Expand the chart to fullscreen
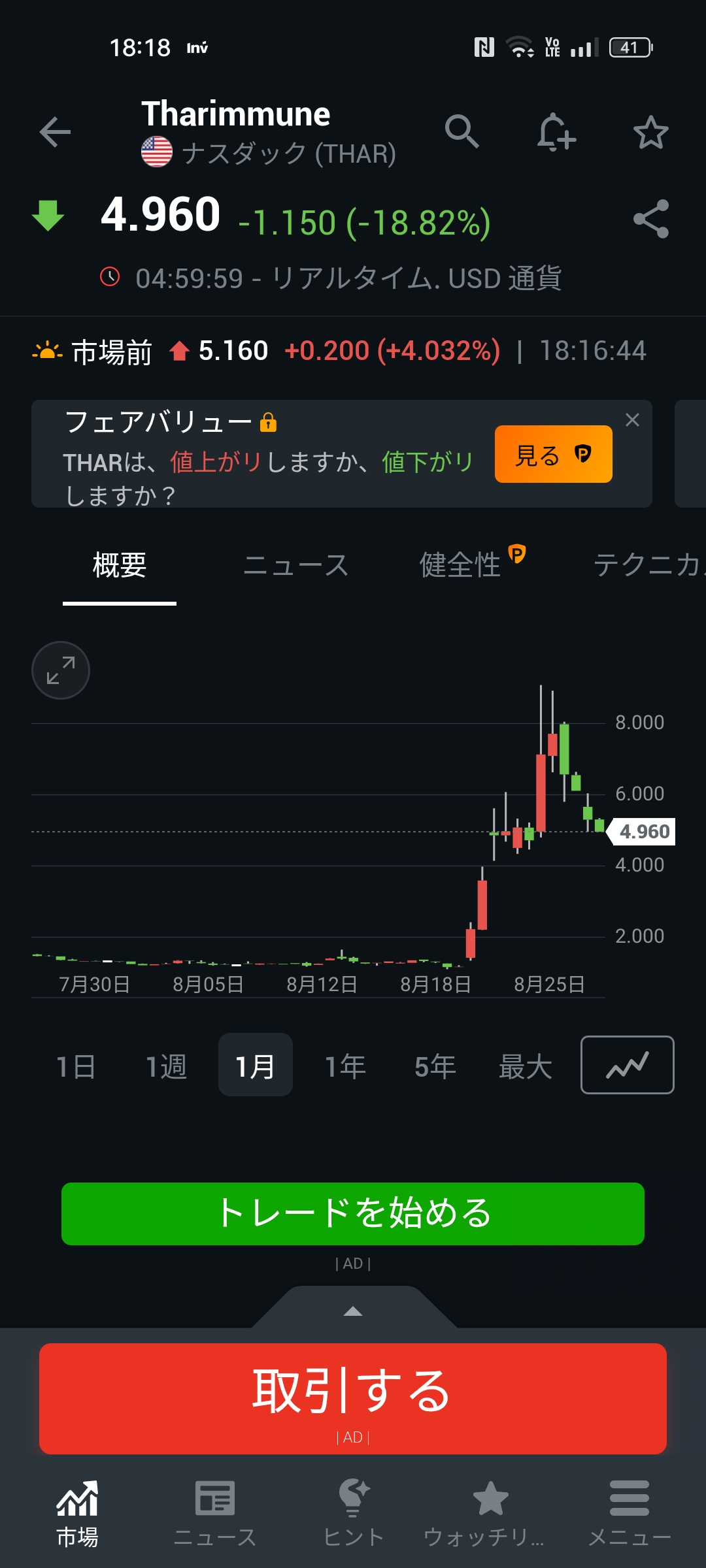706x1568 pixels. (61, 670)
